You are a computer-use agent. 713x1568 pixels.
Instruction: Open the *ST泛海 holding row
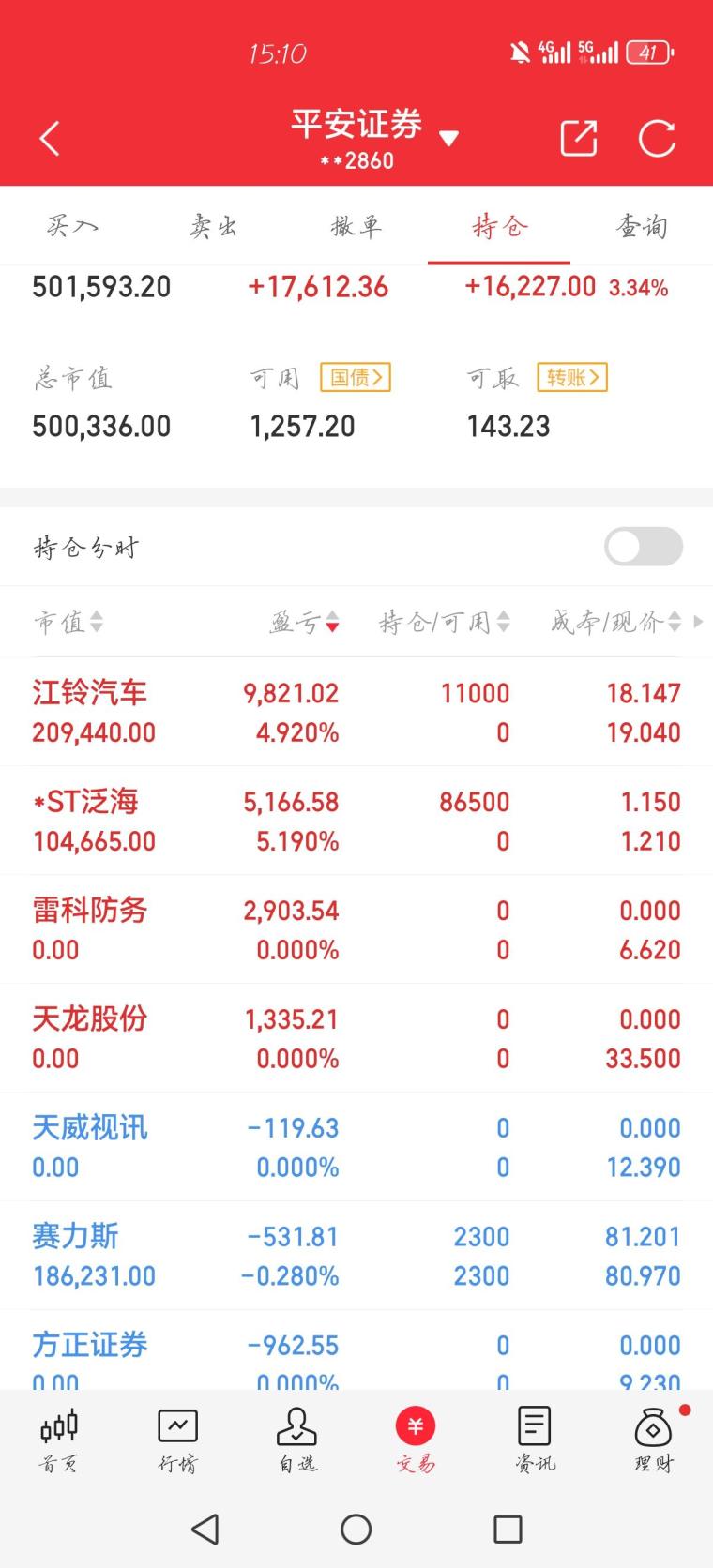[x=356, y=821]
